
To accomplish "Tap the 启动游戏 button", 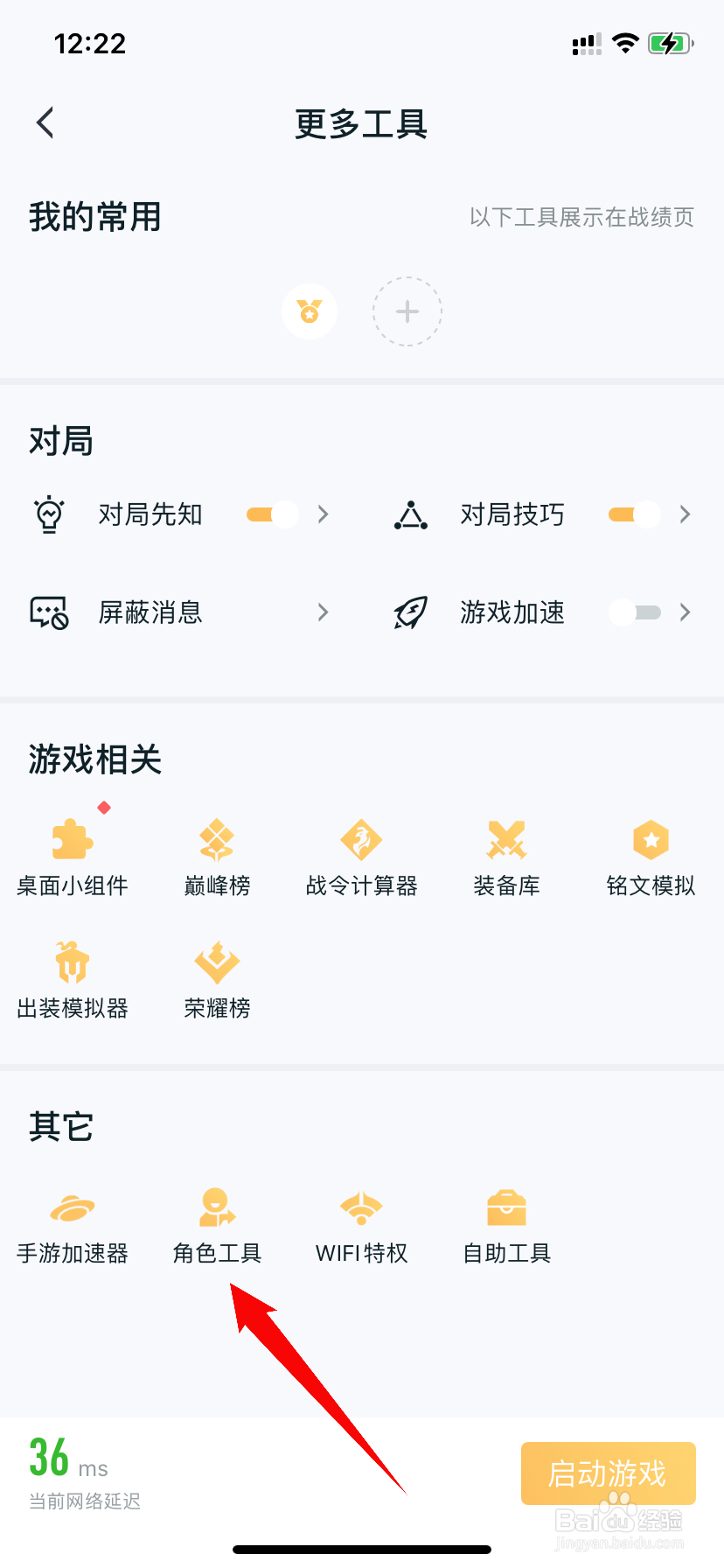I will (608, 1473).
